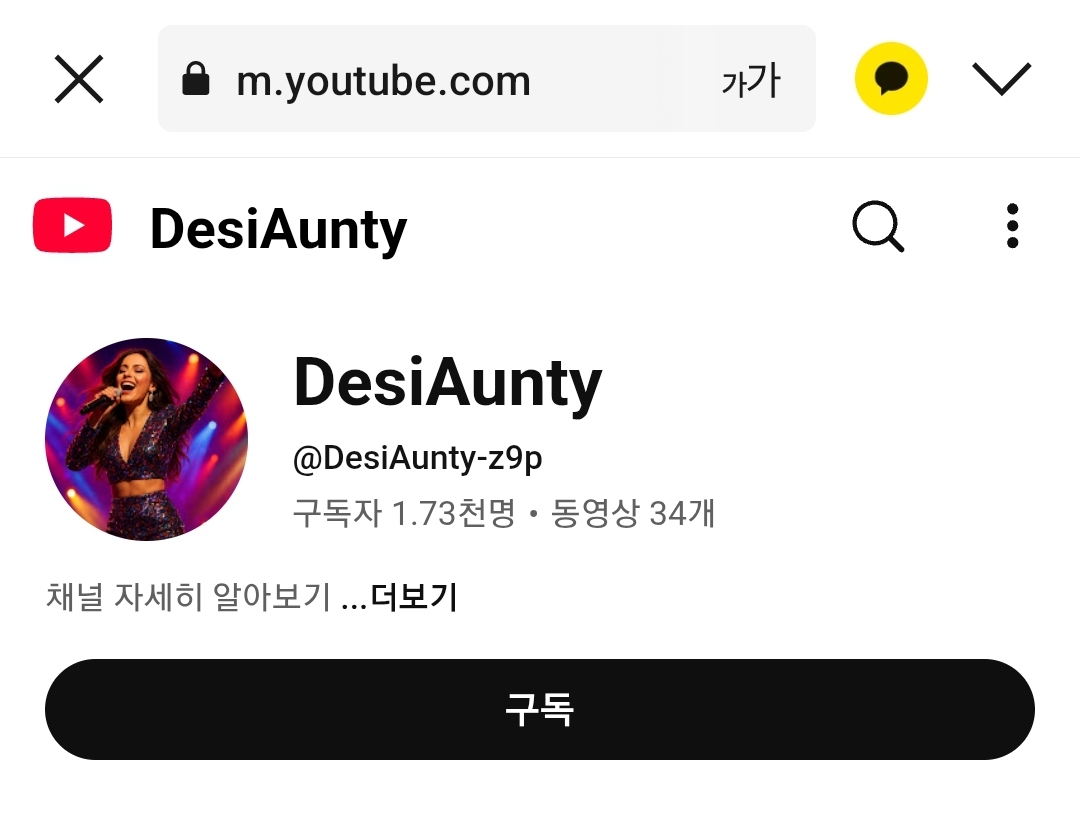Open the three-dot overflow menu
This screenshot has height=826, width=1080.
tap(1012, 226)
